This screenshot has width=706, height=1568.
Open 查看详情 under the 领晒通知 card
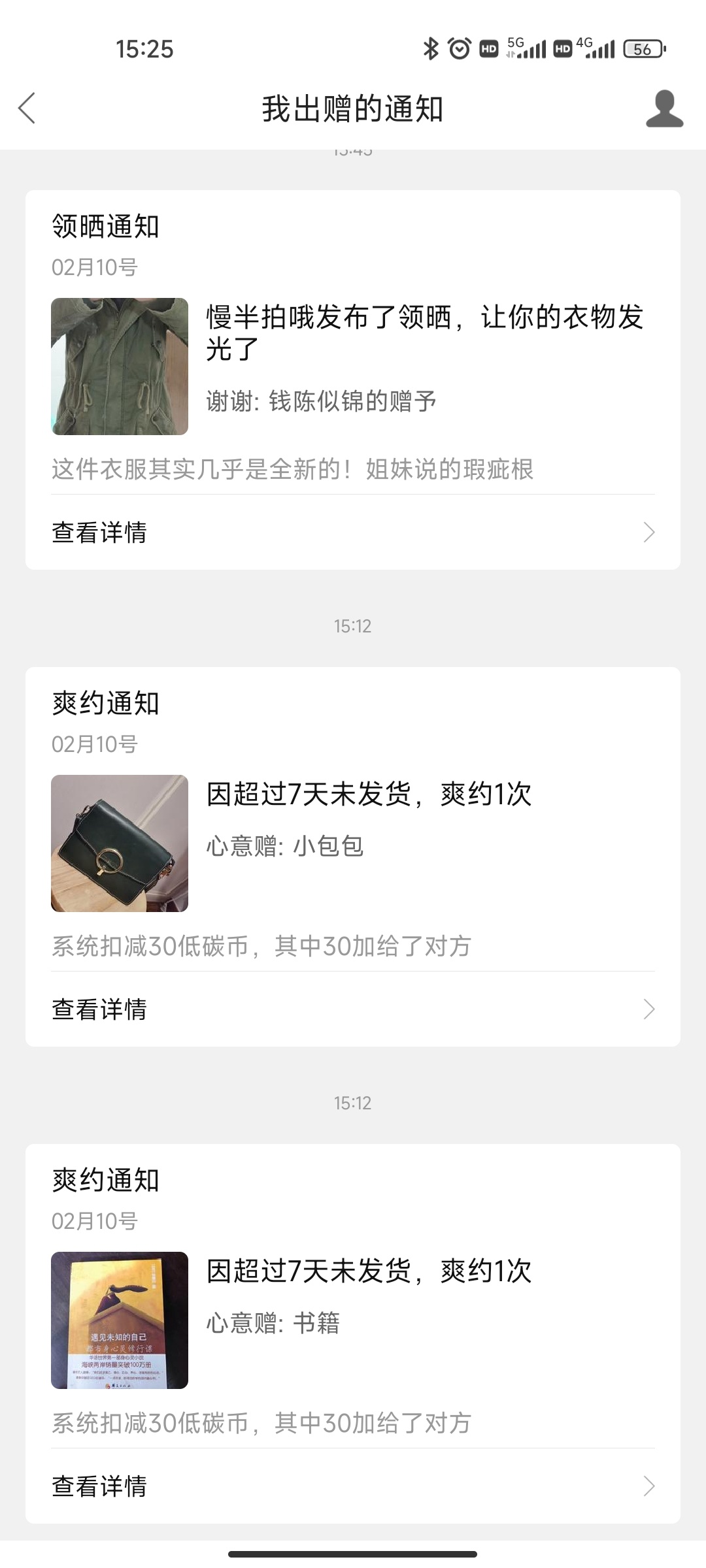353,532
